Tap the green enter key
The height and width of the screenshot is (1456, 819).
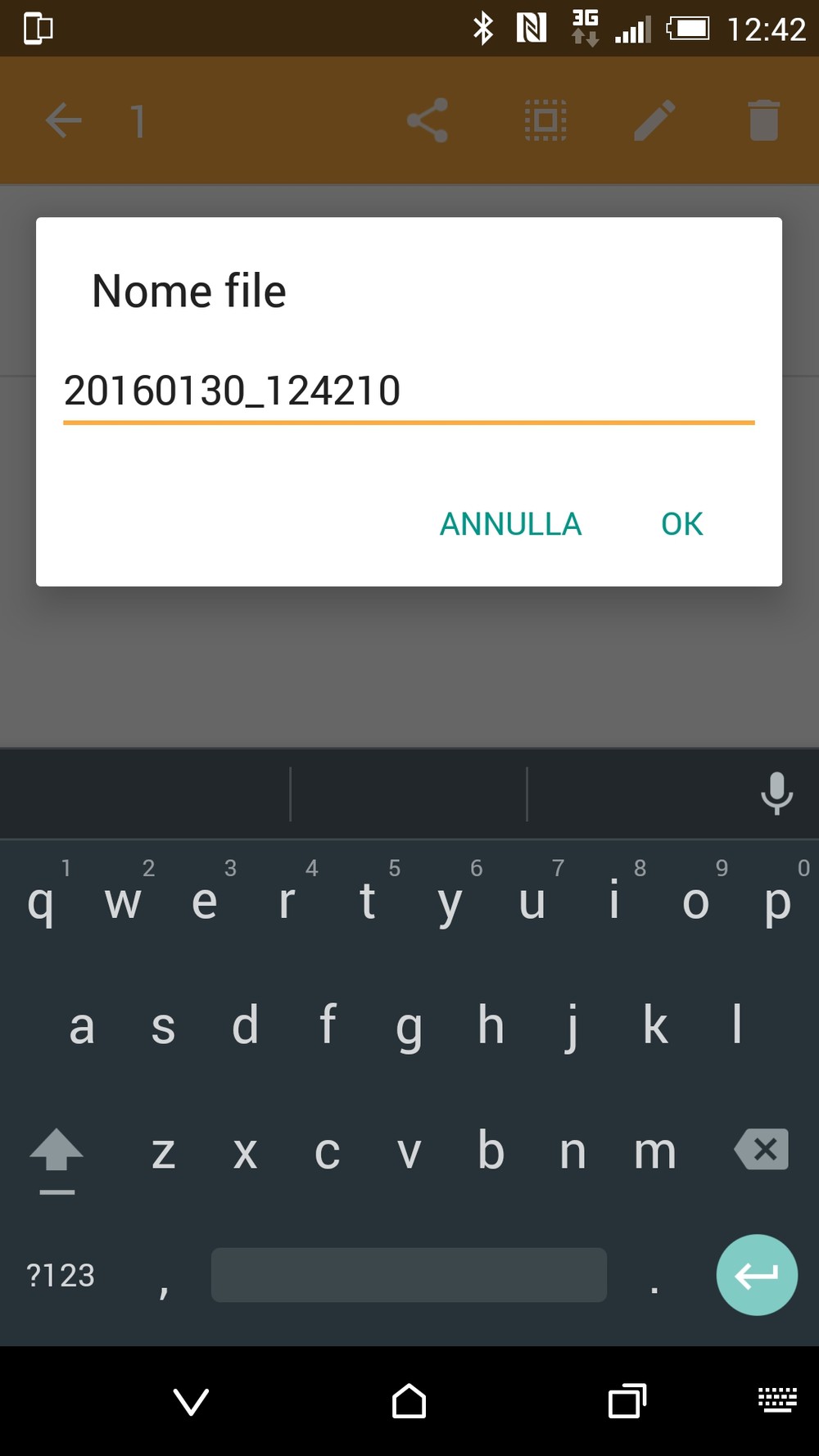(757, 1275)
